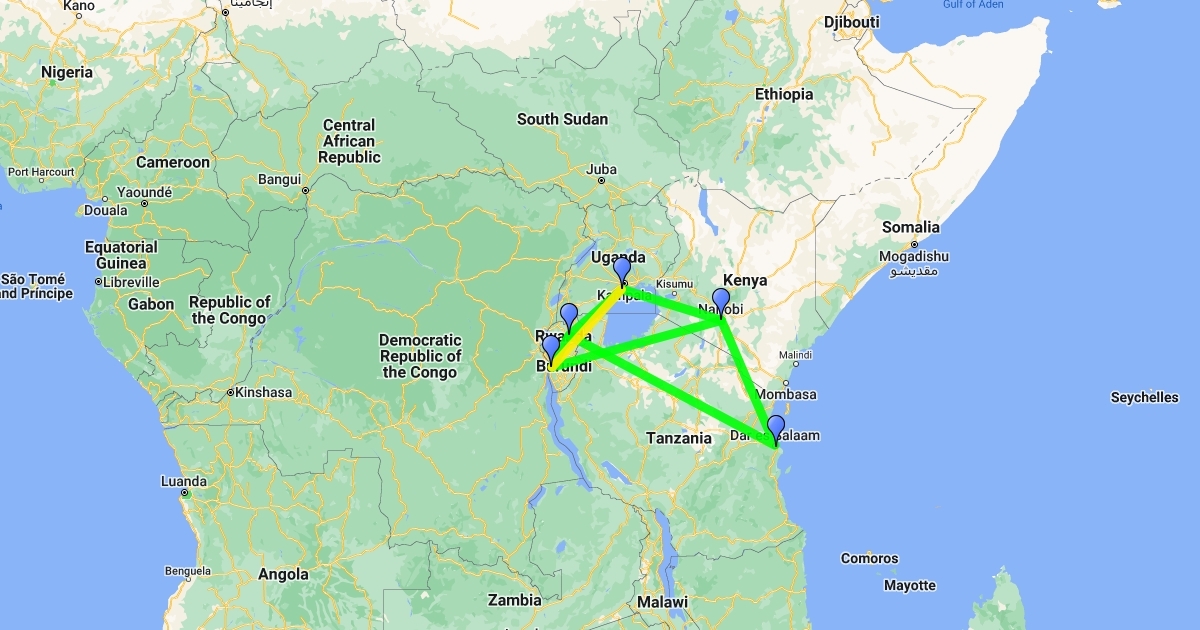Tap the marker over Rwanda
1200x630 pixels.
(x=569, y=316)
